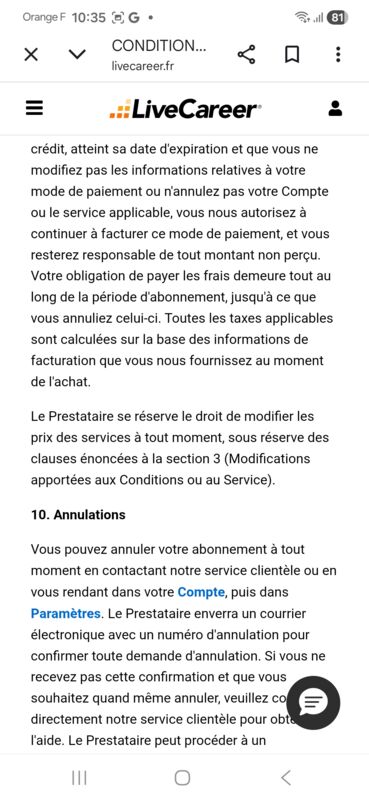Open the user account icon
369x800 pixels.
(x=335, y=109)
